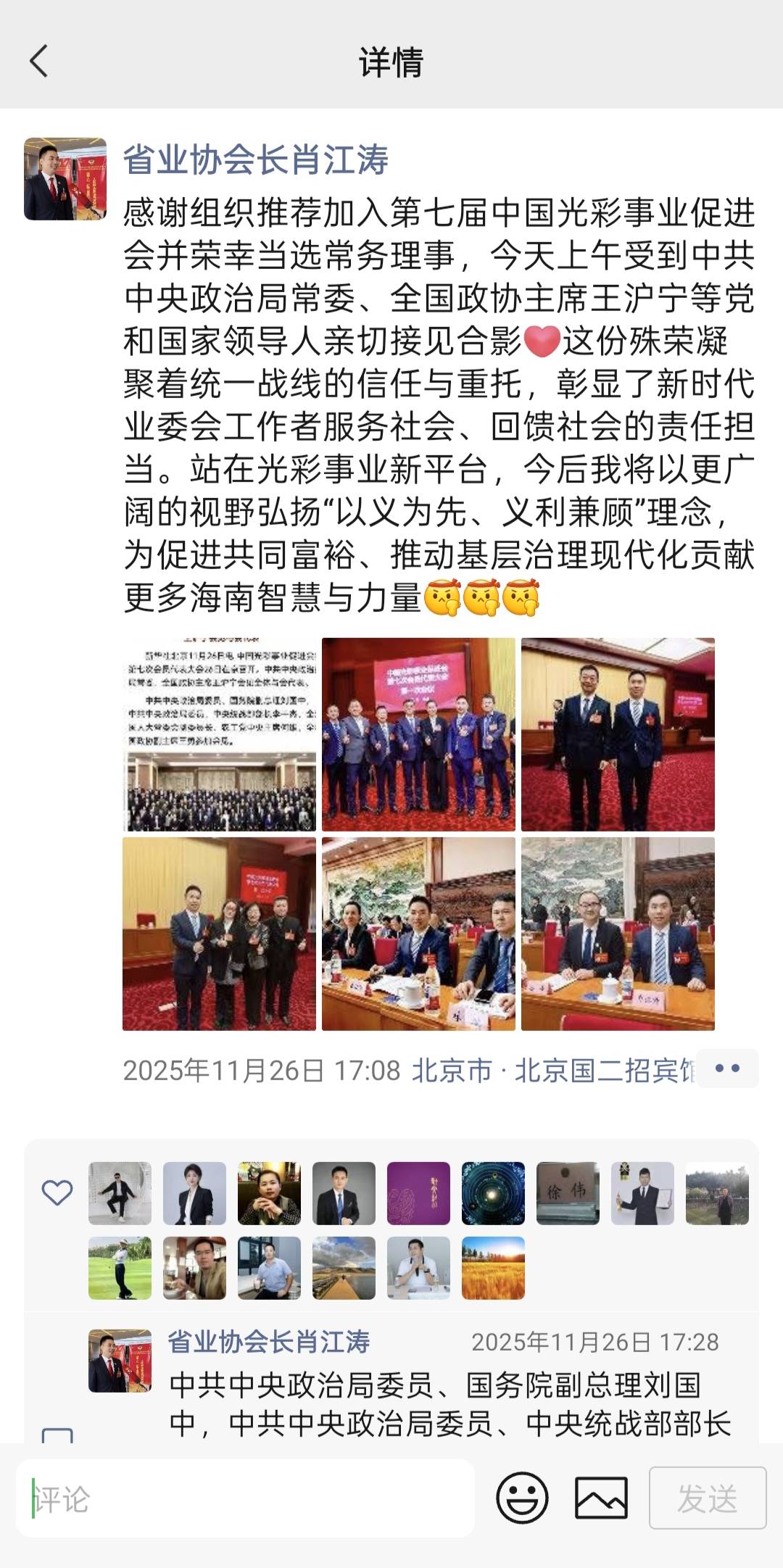
Task: Open the poster's avatar beside the post
Action: pos(65,179)
